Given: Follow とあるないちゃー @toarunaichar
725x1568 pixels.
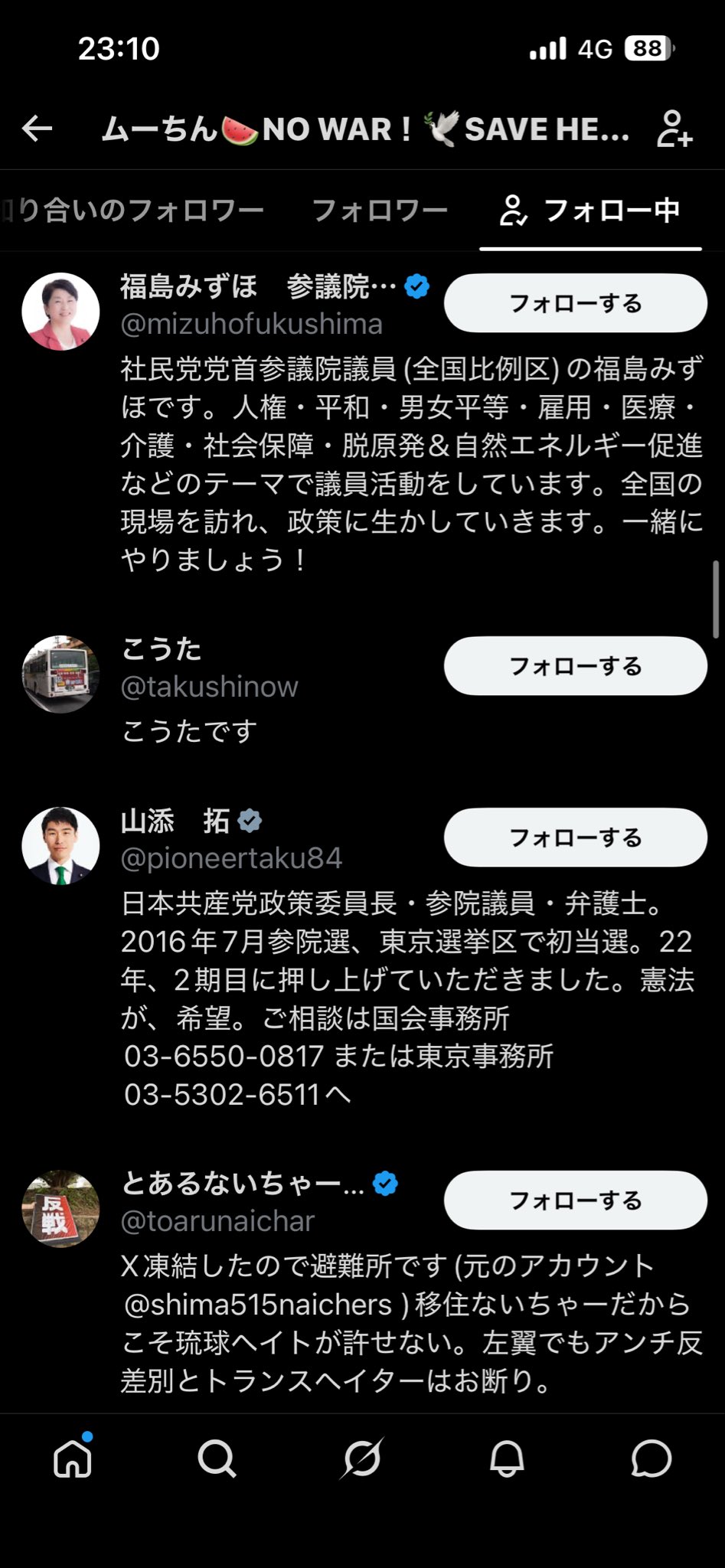Looking at the screenshot, I should tap(576, 1200).
